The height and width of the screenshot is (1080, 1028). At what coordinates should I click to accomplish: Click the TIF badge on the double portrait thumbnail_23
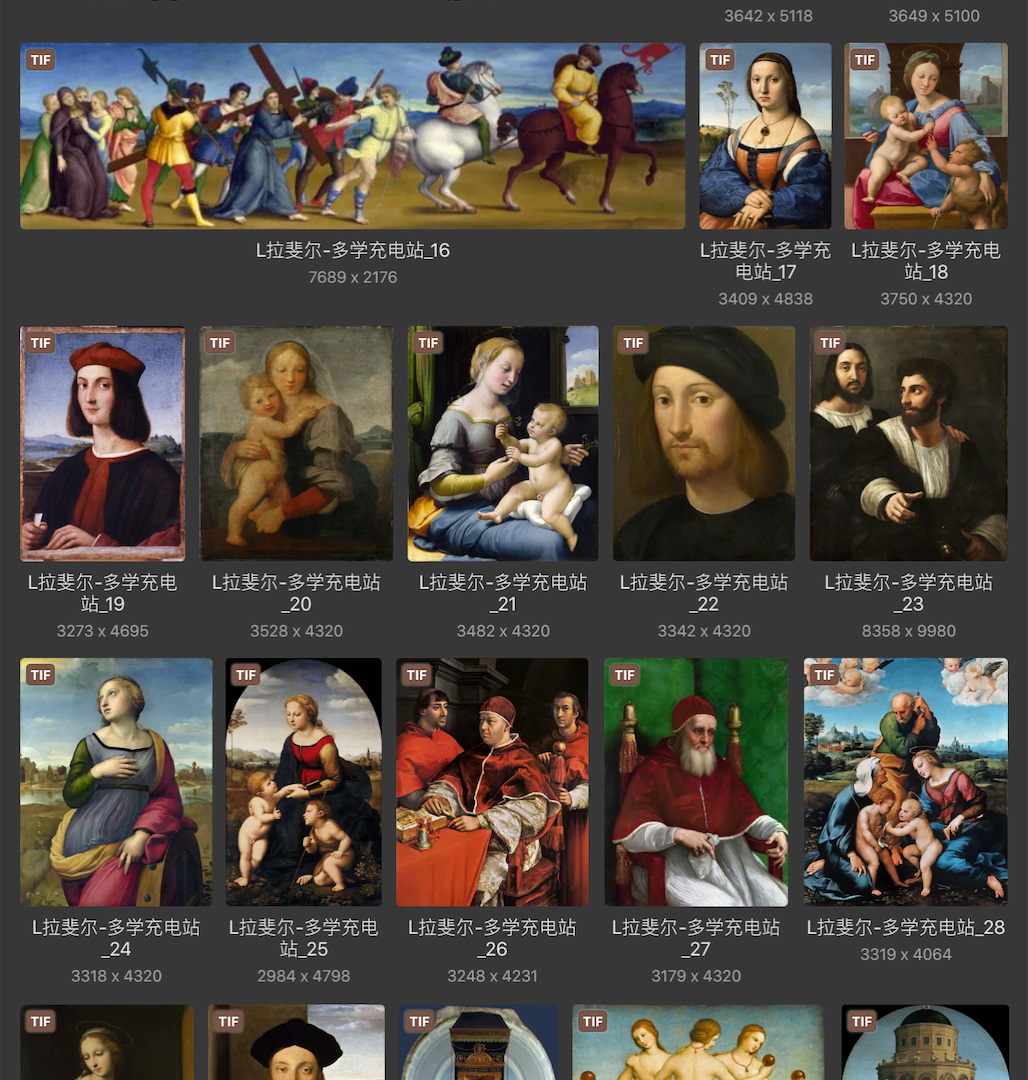click(830, 343)
